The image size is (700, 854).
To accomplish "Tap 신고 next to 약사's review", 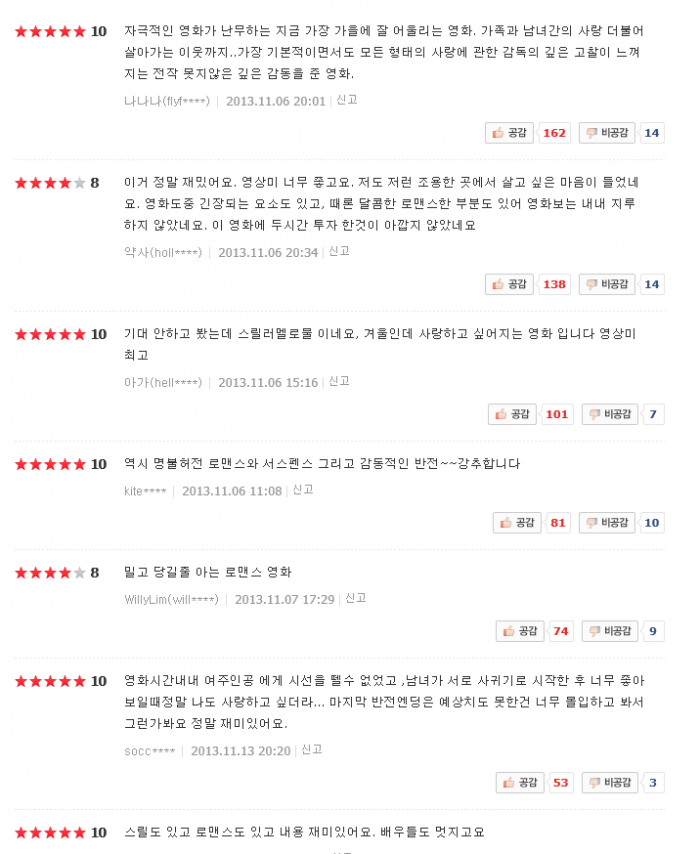I will point(339,251).
